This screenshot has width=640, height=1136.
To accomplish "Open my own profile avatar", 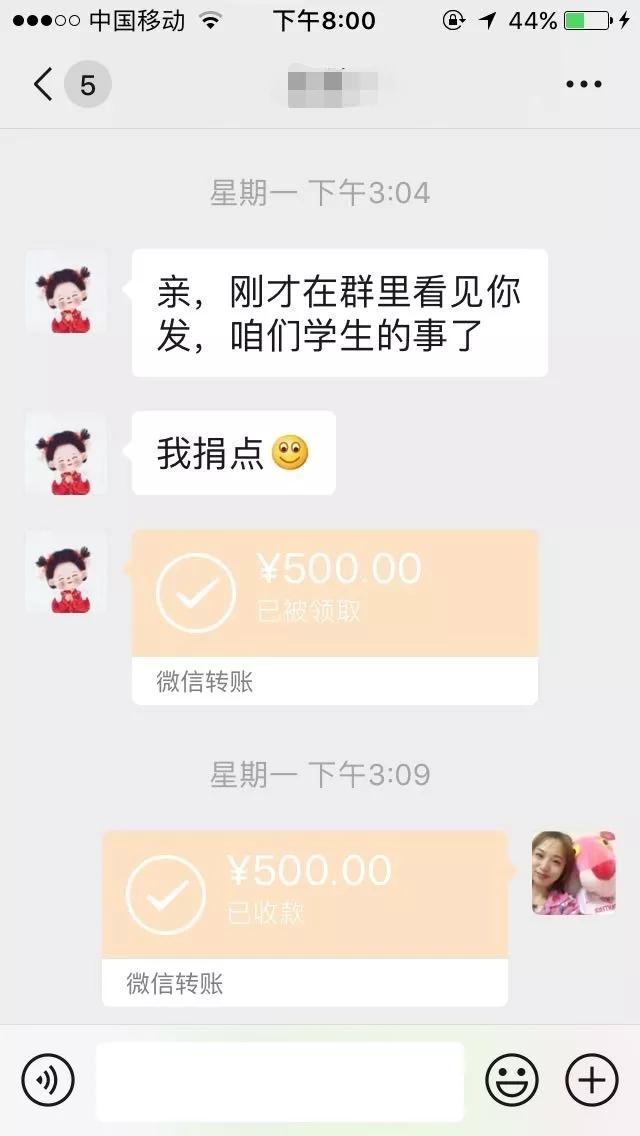I will pos(573,872).
